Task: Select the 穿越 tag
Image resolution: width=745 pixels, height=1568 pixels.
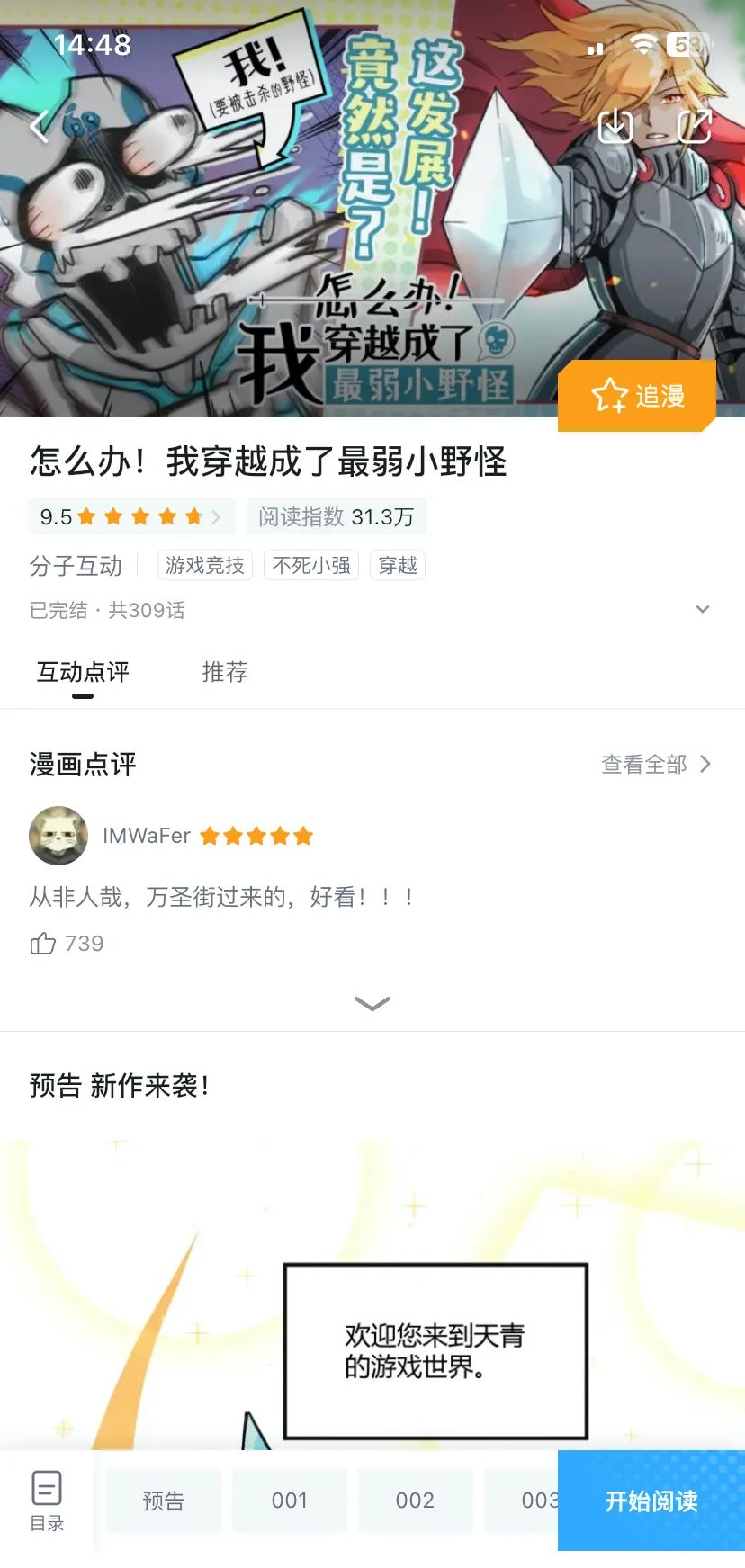Action: pyautogui.click(x=398, y=565)
